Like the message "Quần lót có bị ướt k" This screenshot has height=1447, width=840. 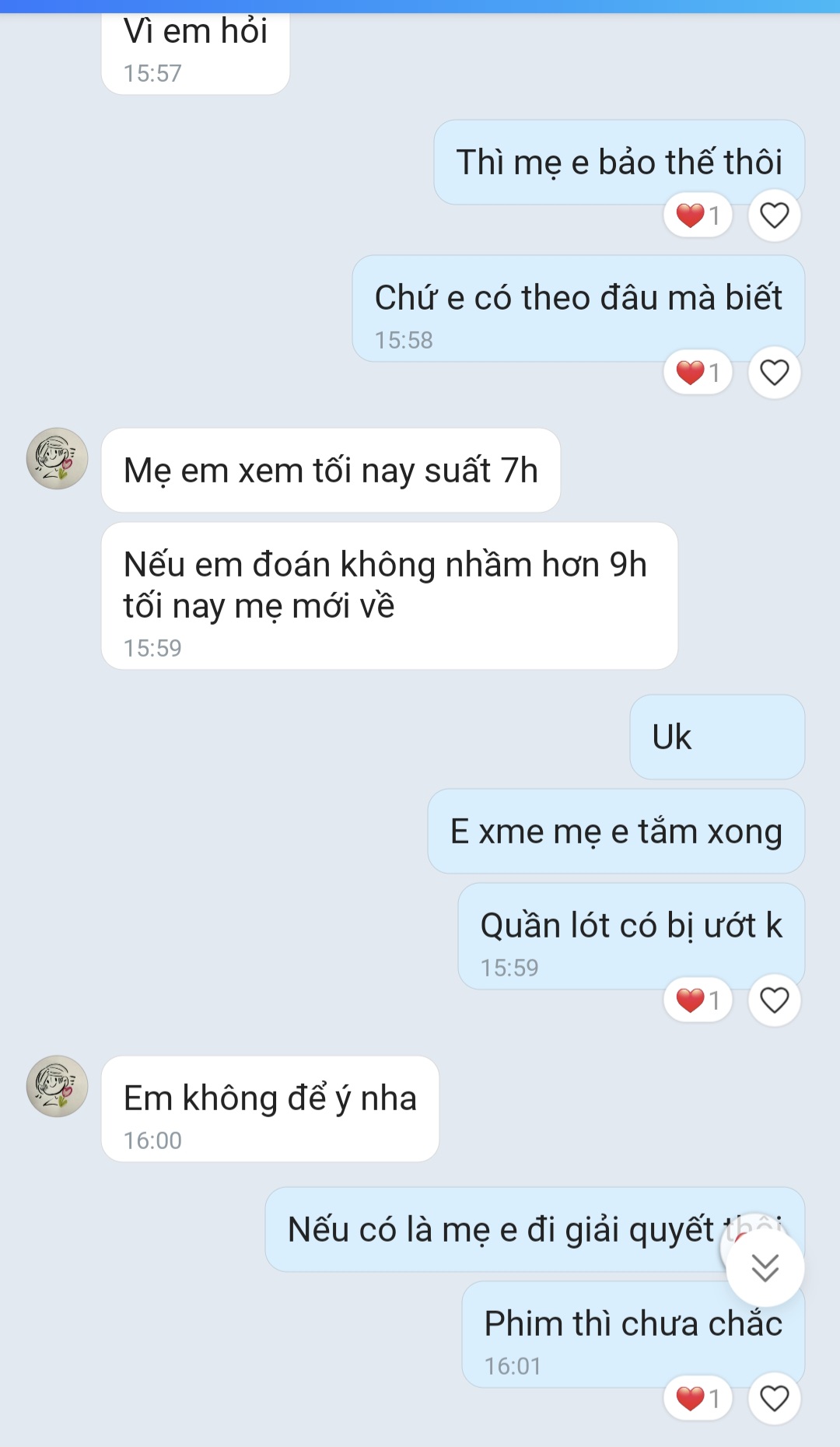click(774, 1000)
